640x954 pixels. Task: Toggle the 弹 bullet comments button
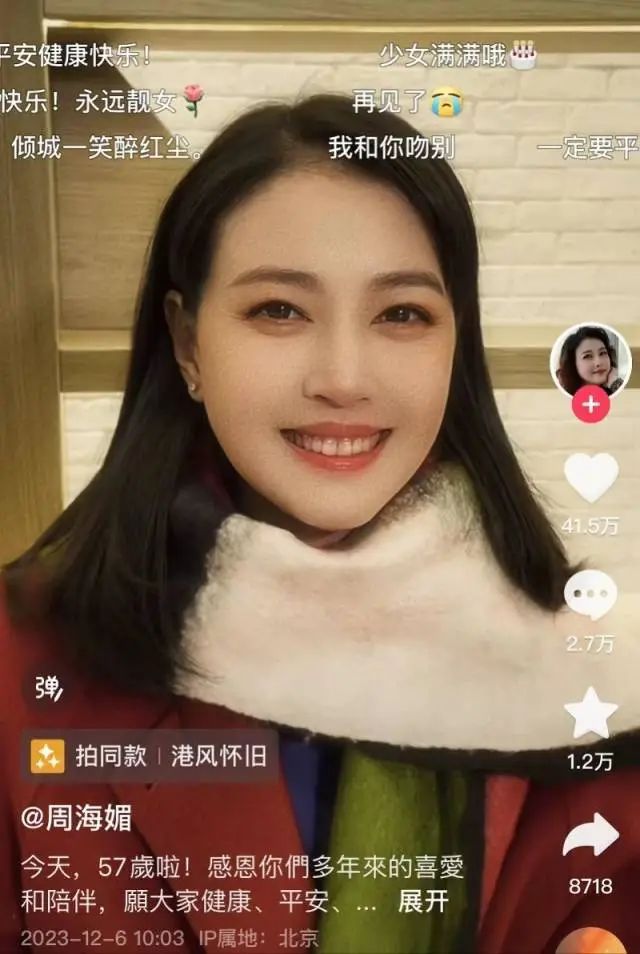pos(48,688)
